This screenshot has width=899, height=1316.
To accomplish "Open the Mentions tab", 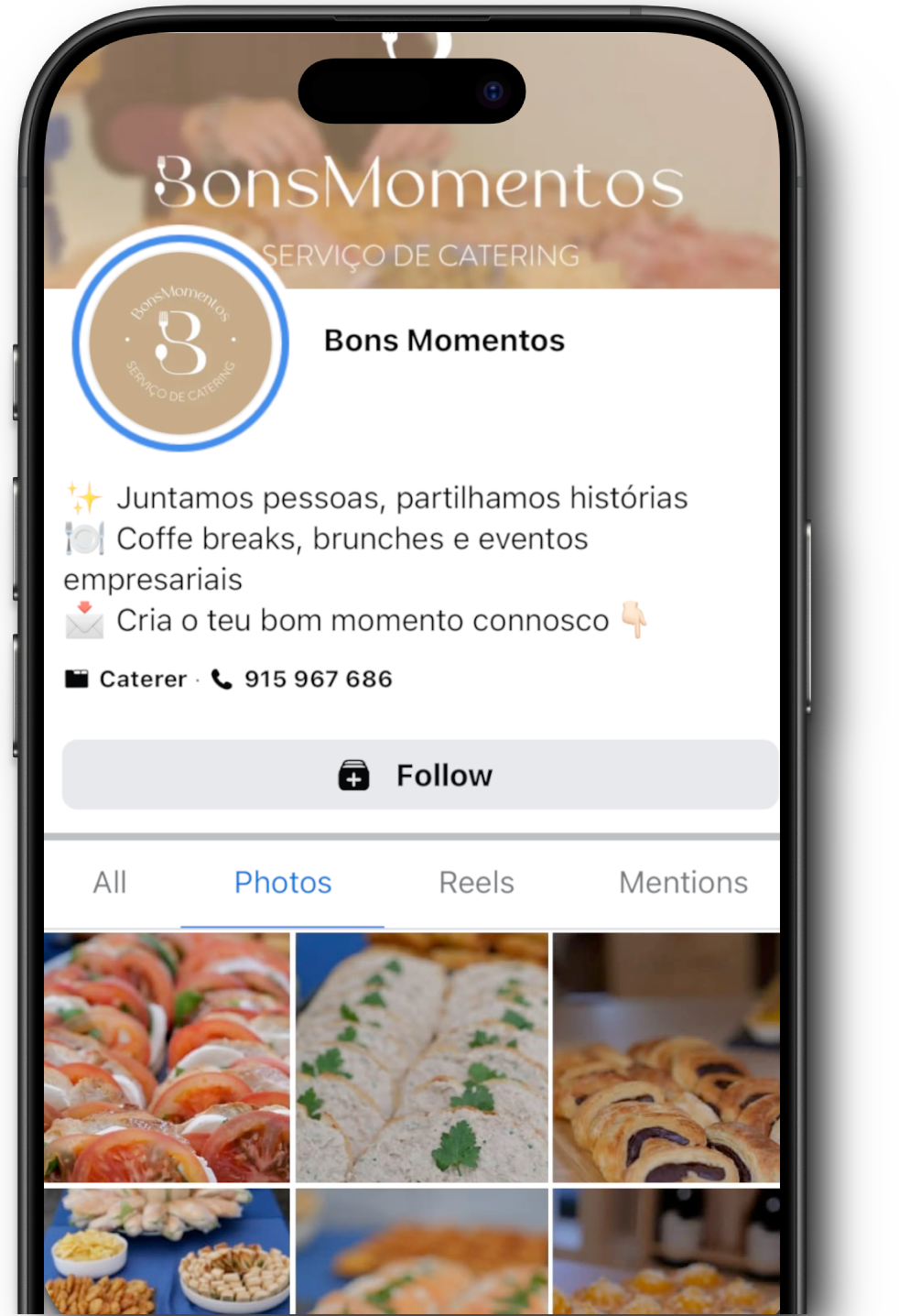I will pos(684,882).
